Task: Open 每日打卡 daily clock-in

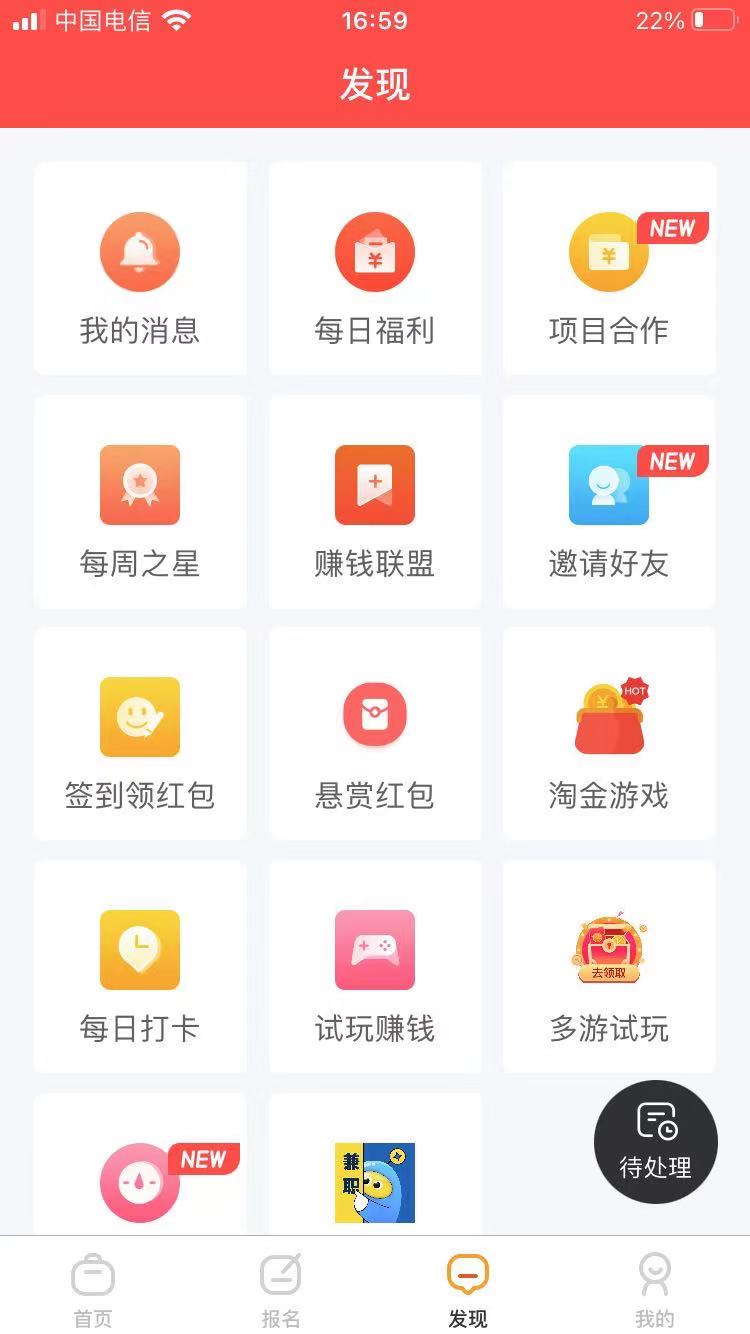Action: coord(140,967)
